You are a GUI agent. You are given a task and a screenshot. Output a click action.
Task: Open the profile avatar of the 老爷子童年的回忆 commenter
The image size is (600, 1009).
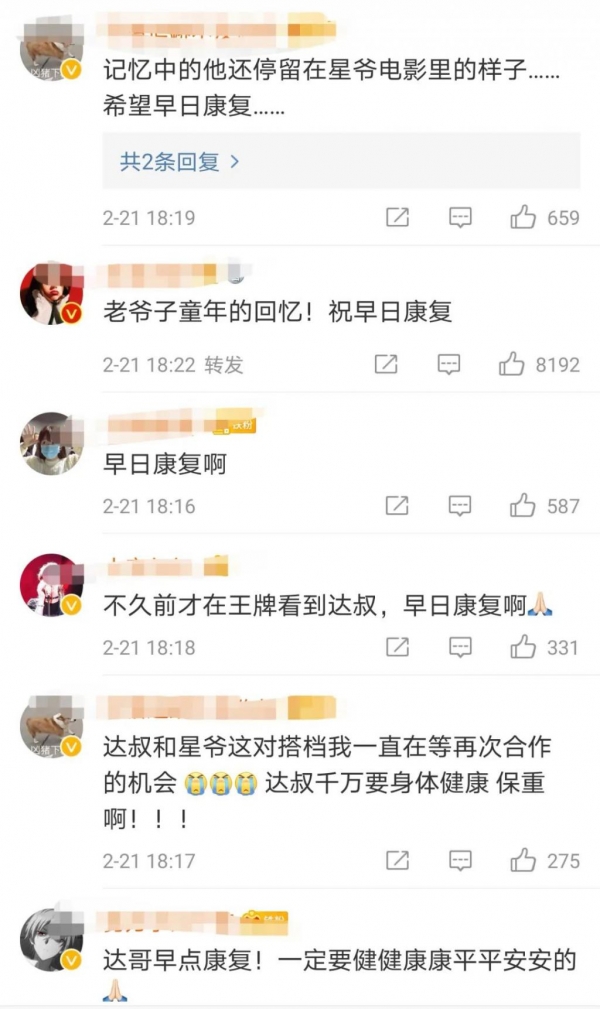point(52,293)
